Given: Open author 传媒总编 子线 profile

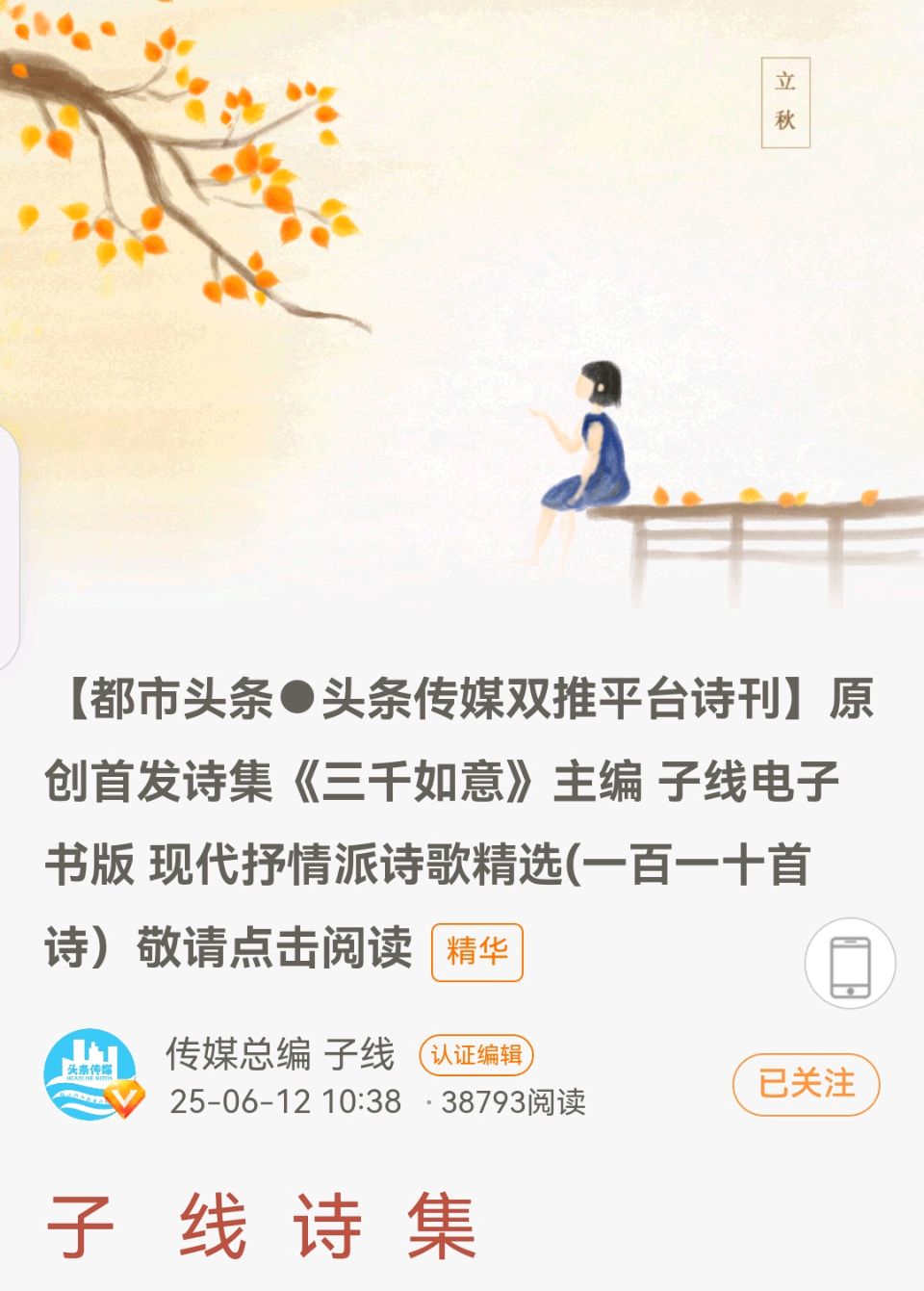Looking at the screenshot, I should [280, 1054].
